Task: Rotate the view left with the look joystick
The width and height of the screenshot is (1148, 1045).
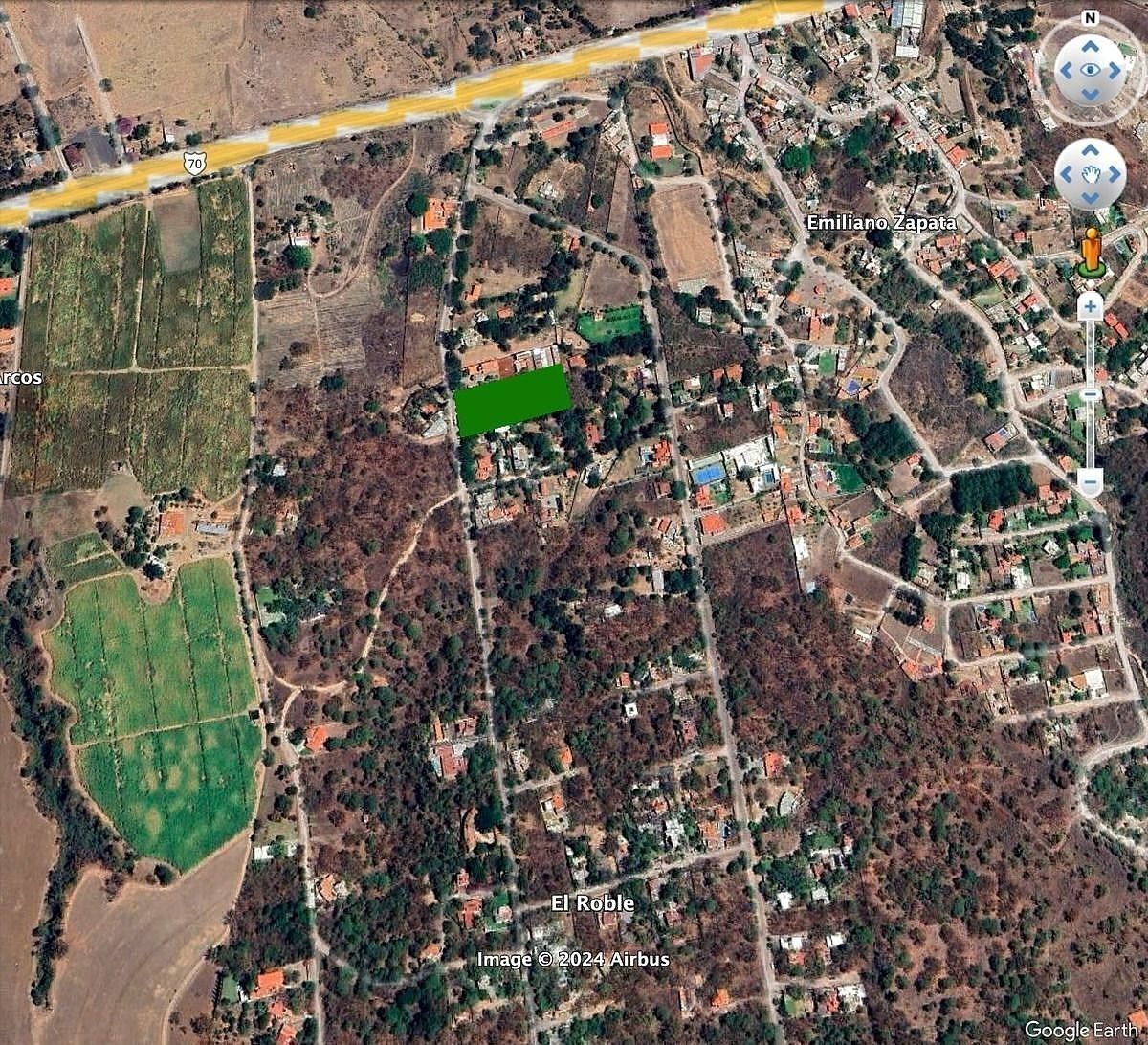Action: coord(1066,71)
